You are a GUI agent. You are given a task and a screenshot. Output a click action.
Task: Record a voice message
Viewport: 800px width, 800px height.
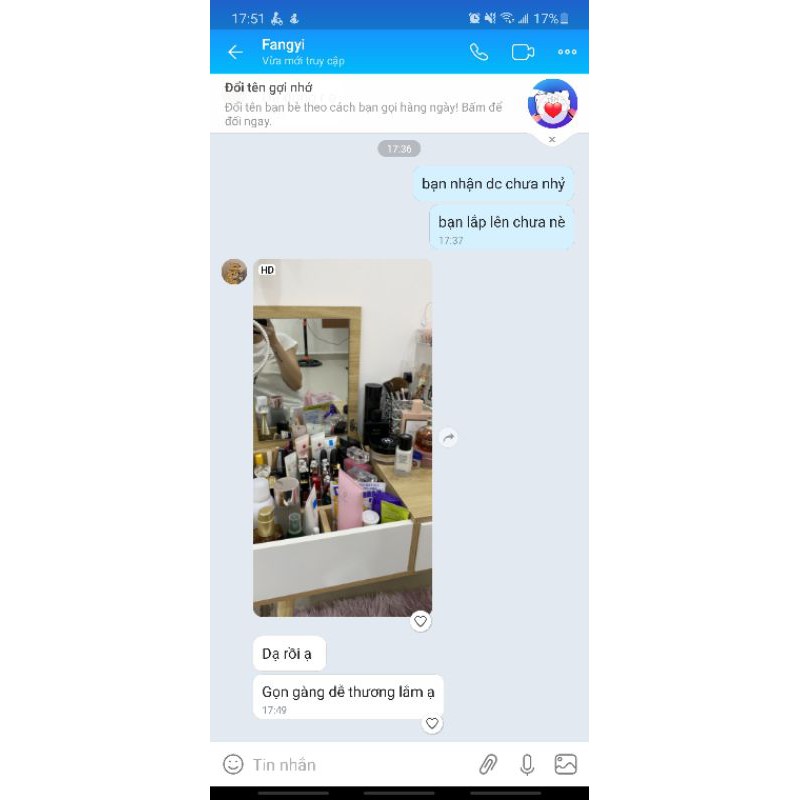click(527, 764)
